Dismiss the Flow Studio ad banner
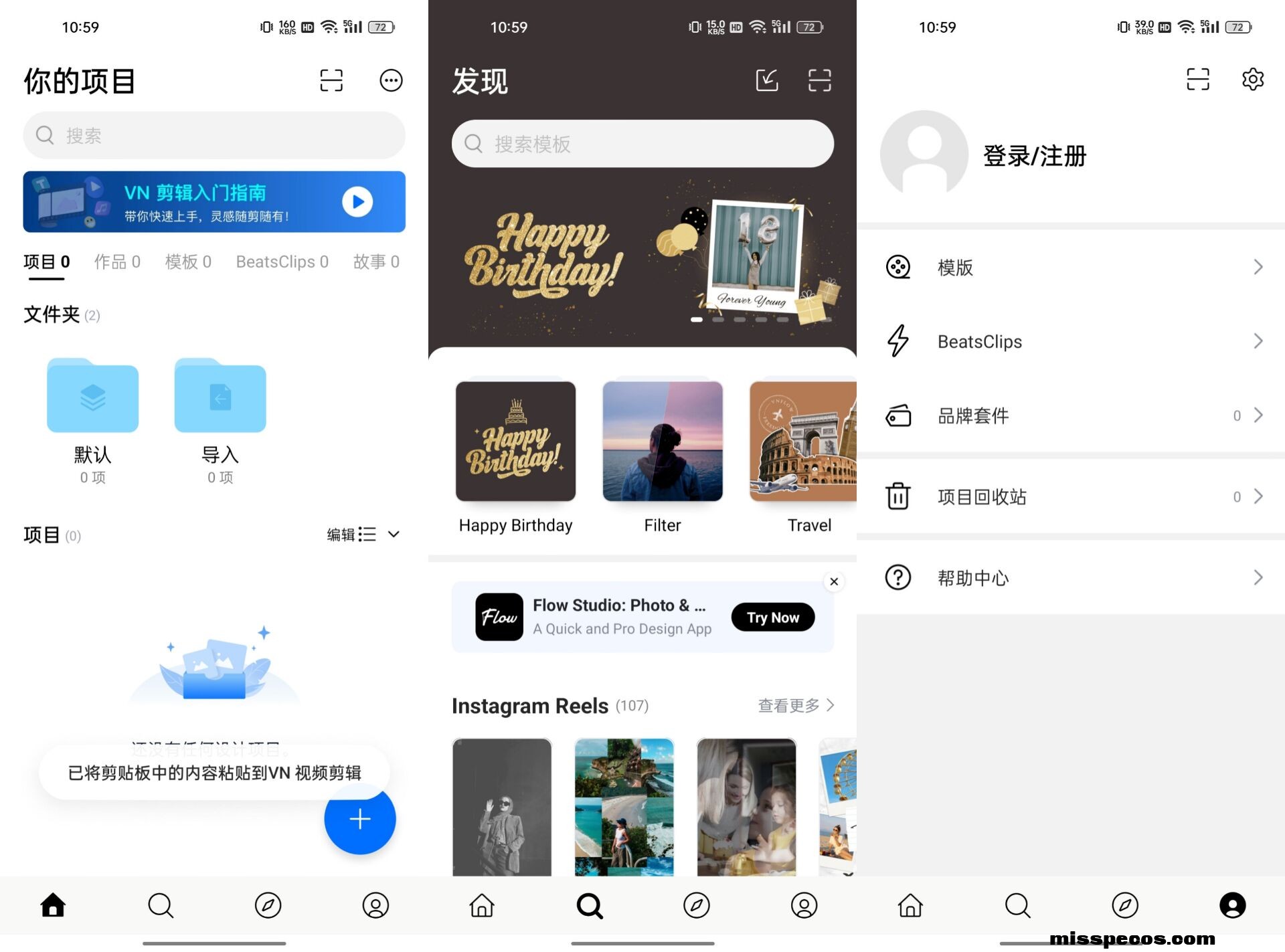The height and width of the screenshot is (952, 1285). [834, 581]
